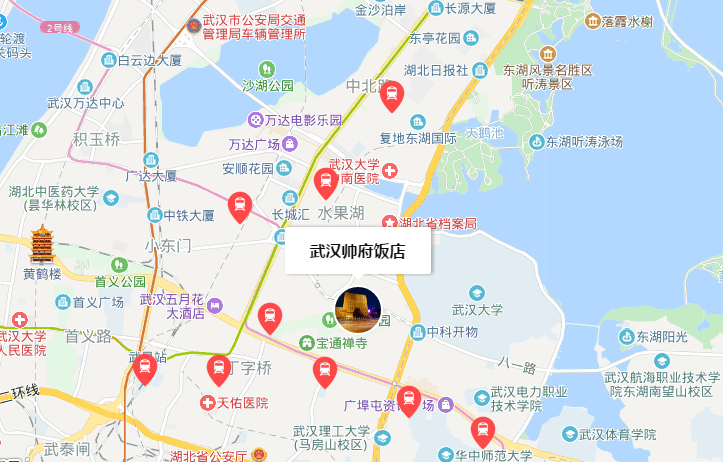Tap the hotel photo marker
This screenshot has height=462, width=723.
[x=358, y=310]
